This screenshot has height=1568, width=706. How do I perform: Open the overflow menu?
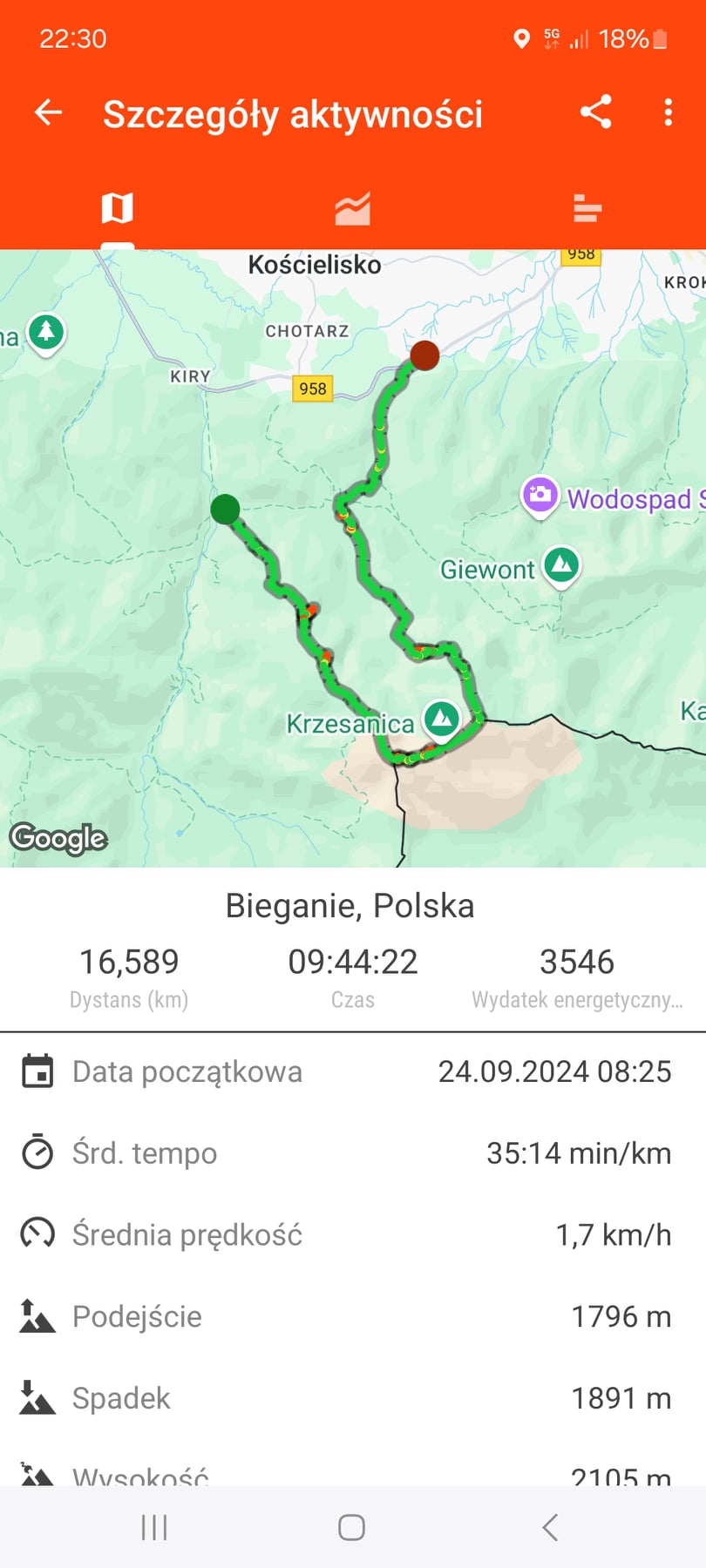pyautogui.click(x=668, y=112)
